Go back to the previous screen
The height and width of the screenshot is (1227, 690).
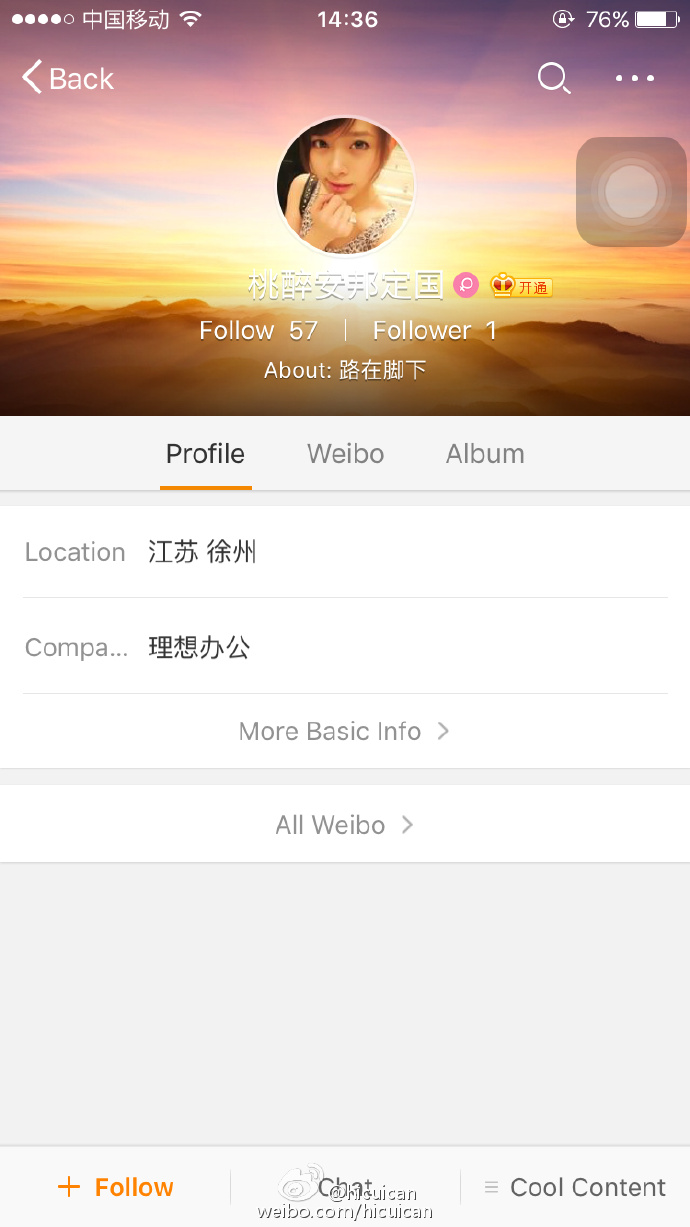pos(67,78)
